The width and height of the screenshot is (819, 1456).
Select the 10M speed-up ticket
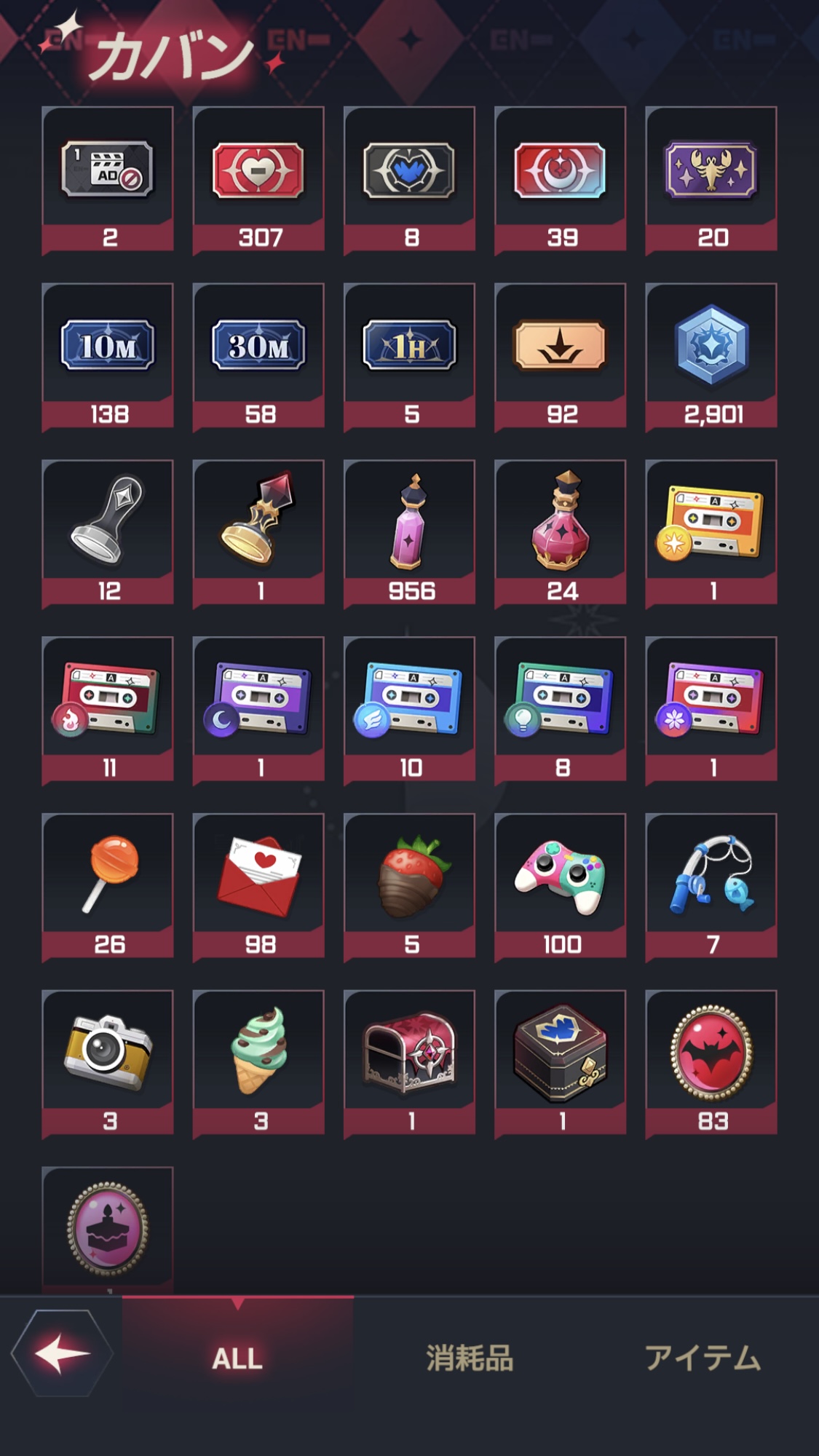pyautogui.click(x=108, y=355)
